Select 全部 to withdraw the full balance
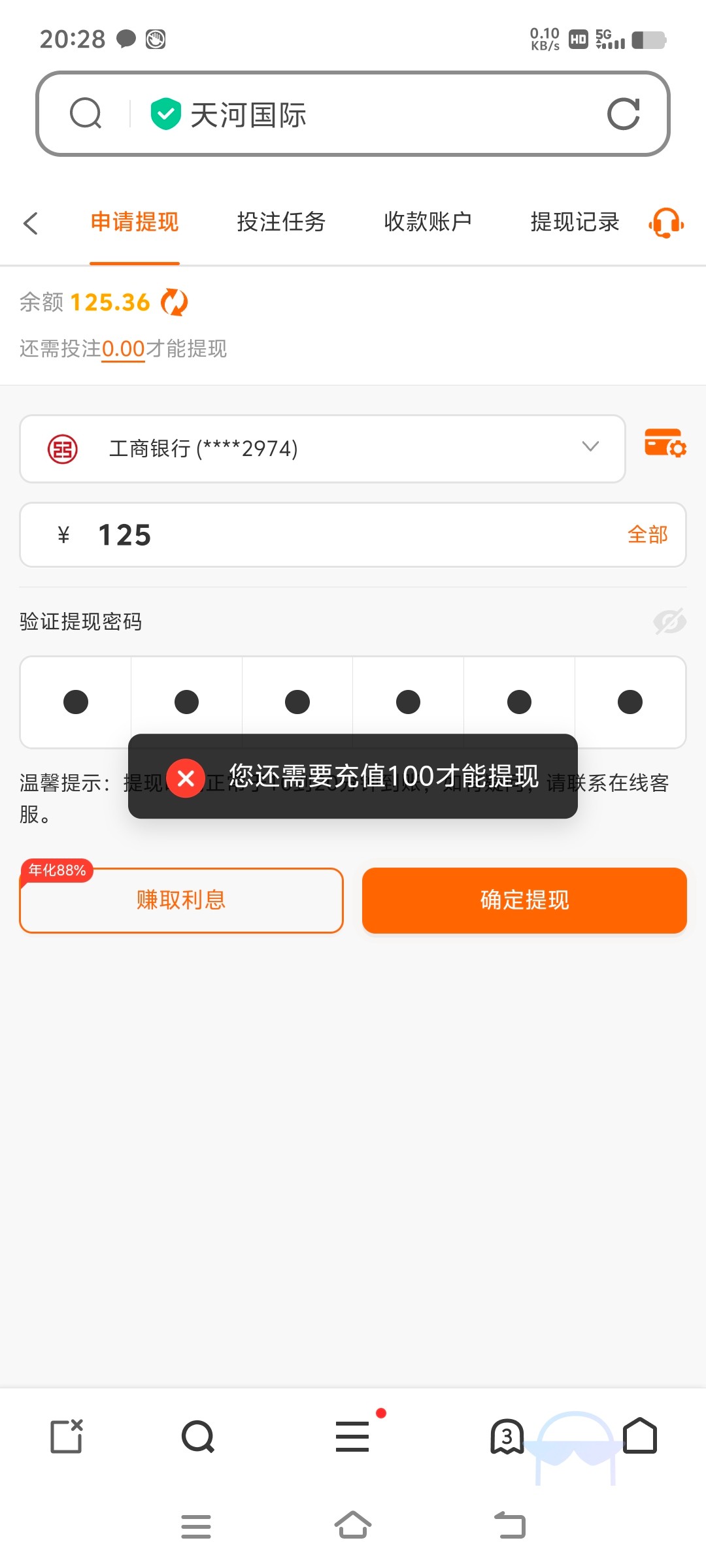The height and width of the screenshot is (1568, 706). pos(647,534)
